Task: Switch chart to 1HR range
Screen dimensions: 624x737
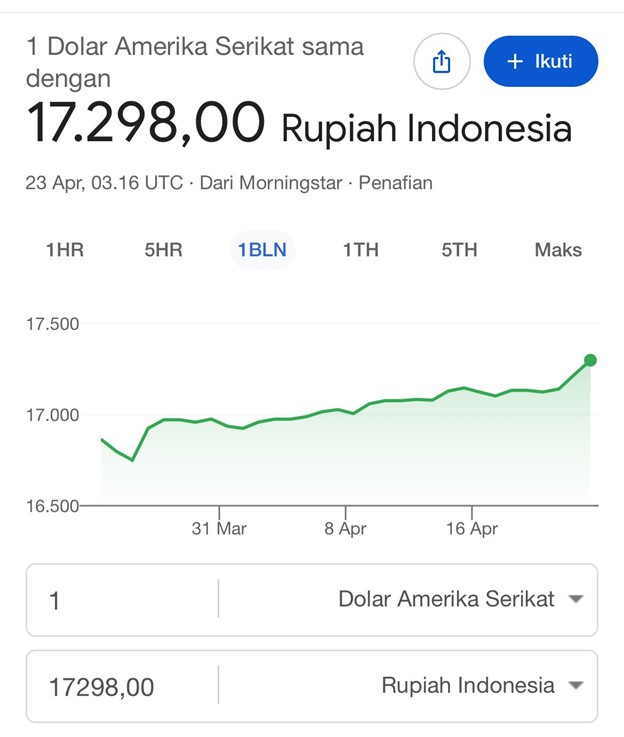Action: (x=65, y=250)
